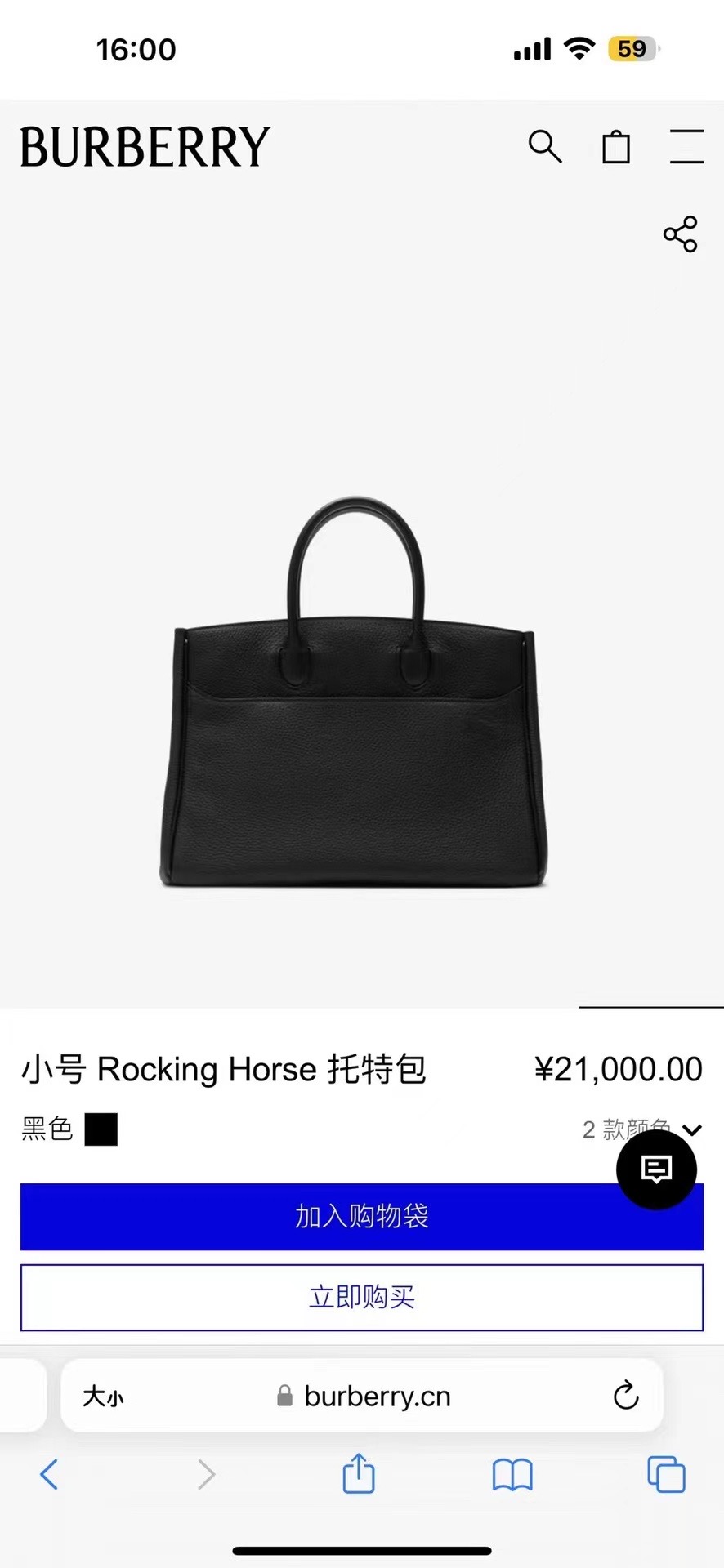Open Safari bookmarks
Image resolution: width=724 pixels, height=1568 pixels.
(512, 1475)
